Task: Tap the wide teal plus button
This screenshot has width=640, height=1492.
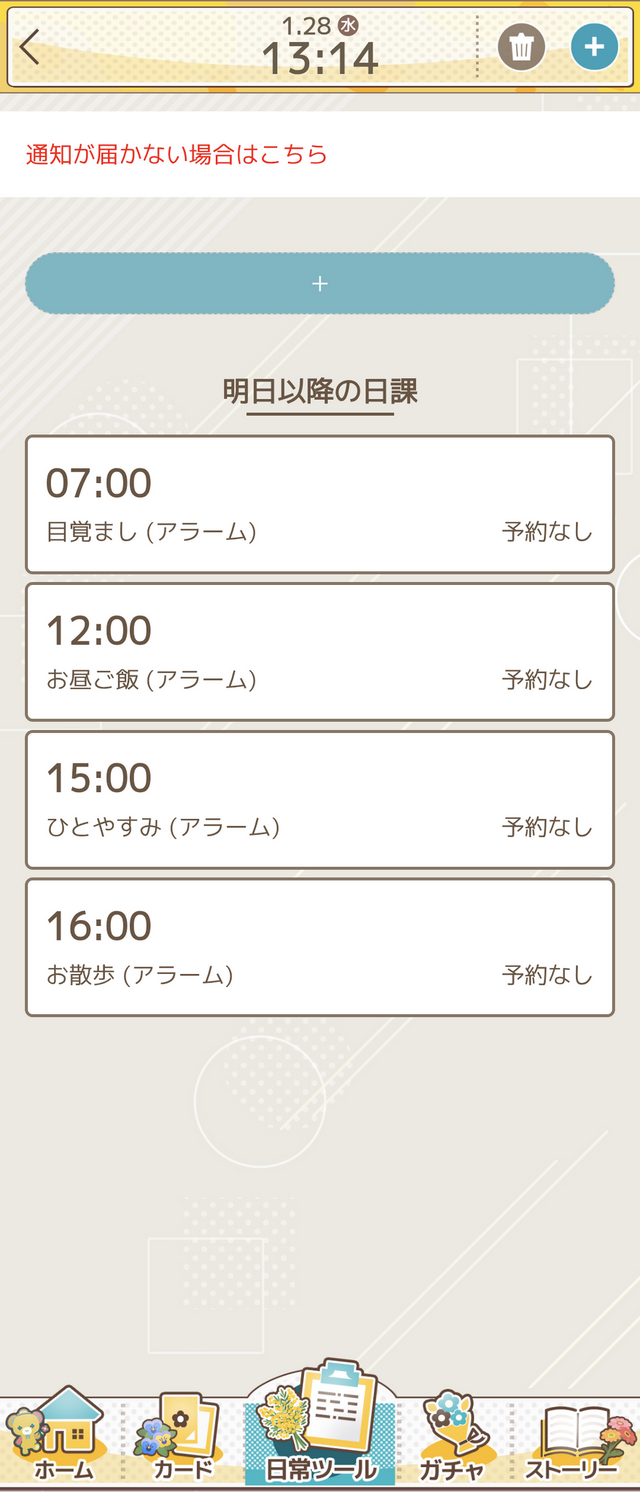Action: pyautogui.click(x=320, y=284)
